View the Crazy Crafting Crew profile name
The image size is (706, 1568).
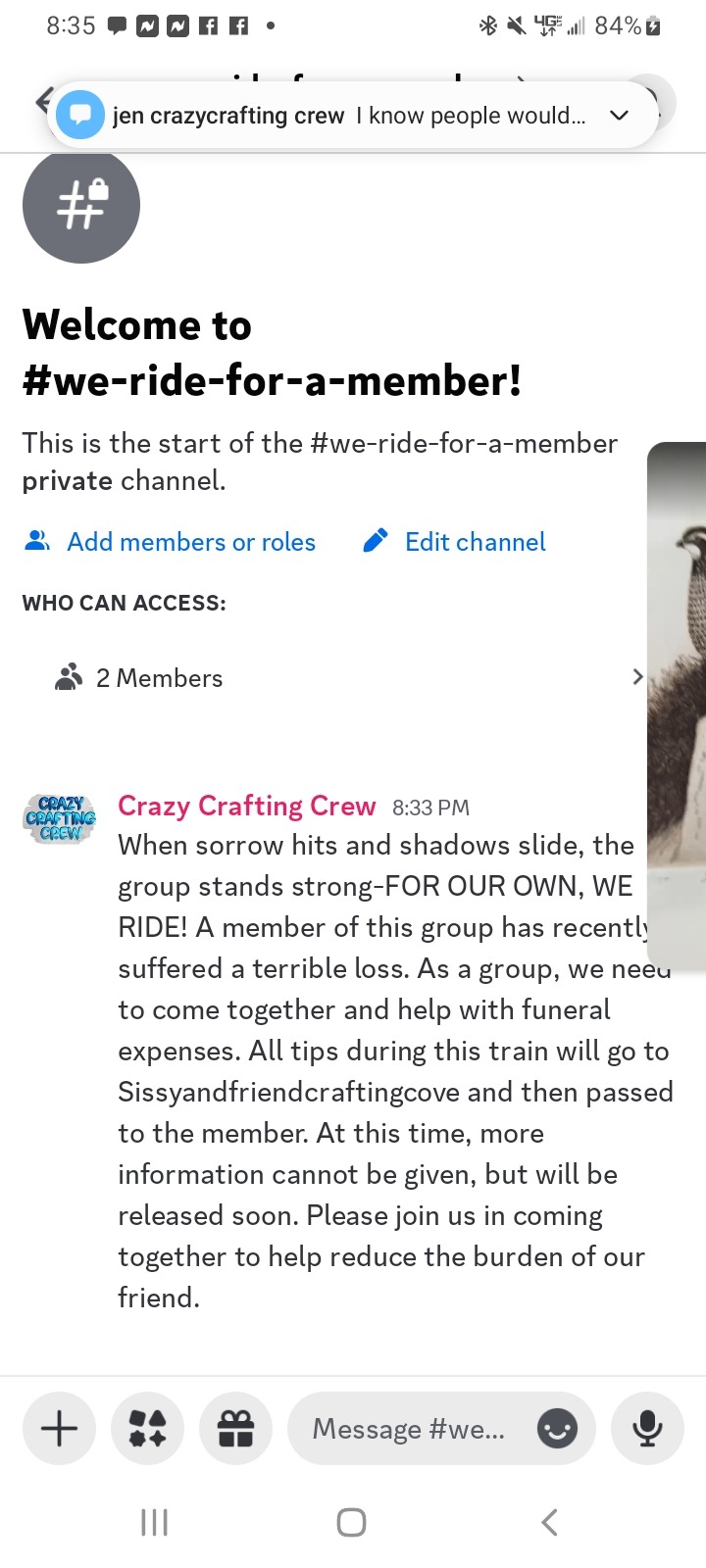(246, 807)
